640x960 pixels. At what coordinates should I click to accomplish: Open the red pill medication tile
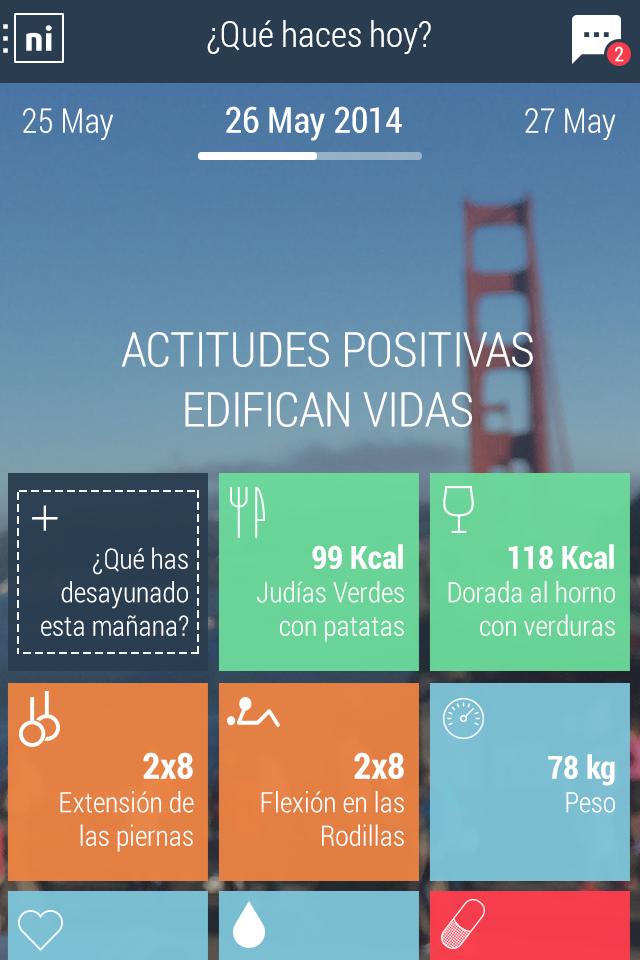[530, 927]
